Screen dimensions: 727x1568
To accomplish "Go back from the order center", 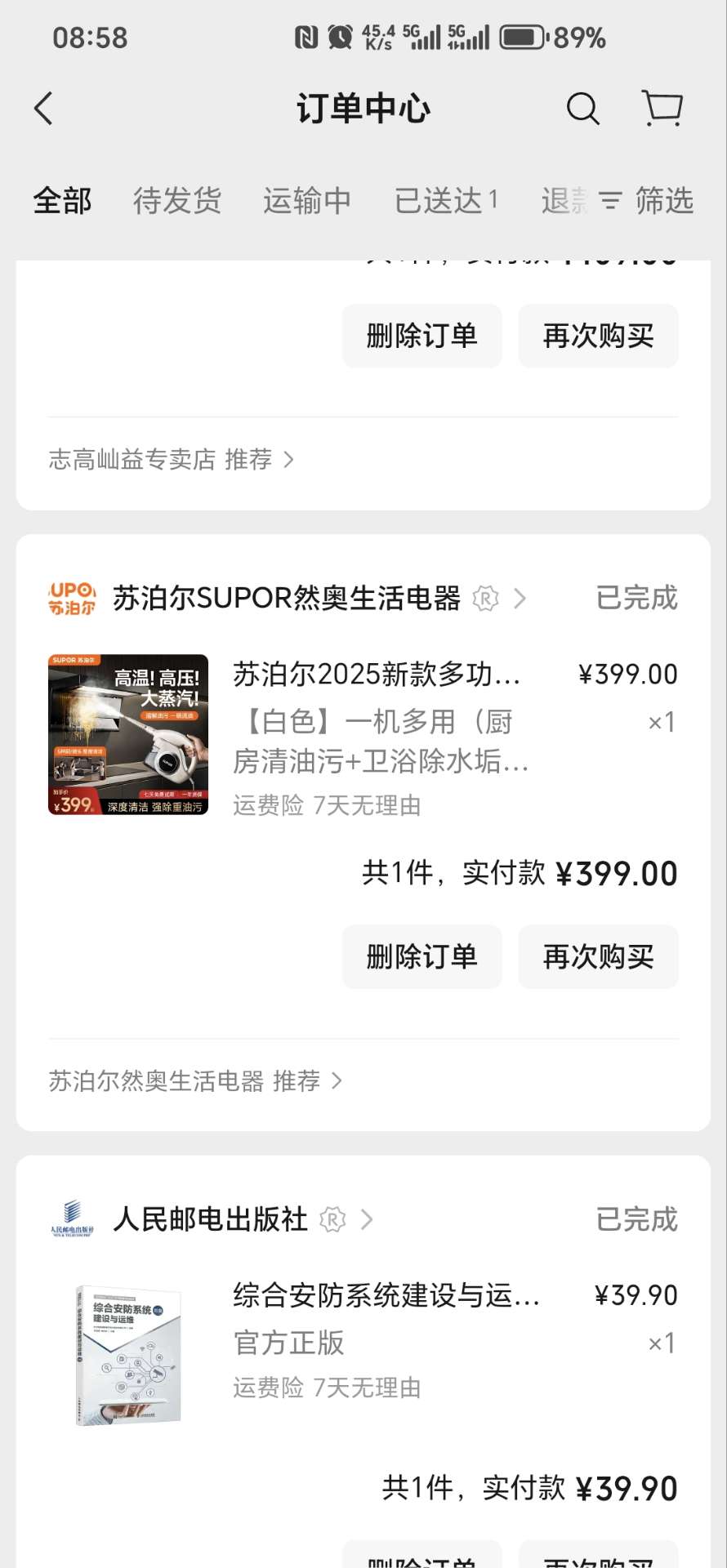I will [x=44, y=109].
